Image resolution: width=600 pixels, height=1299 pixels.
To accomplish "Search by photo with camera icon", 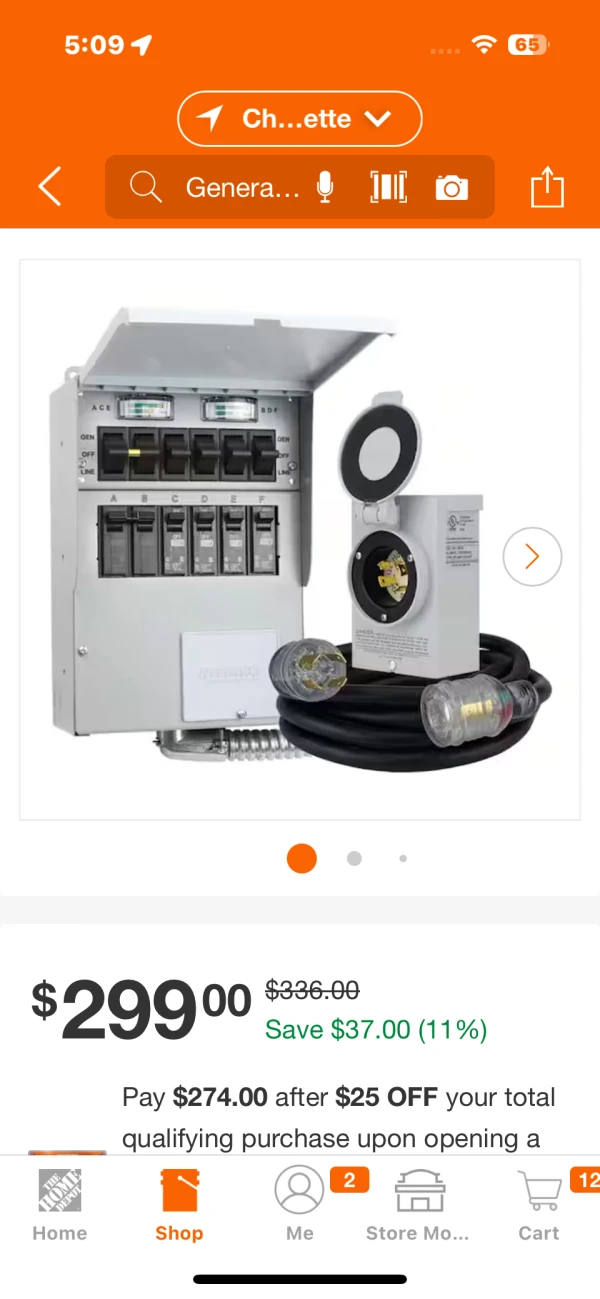I will (451, 187).
